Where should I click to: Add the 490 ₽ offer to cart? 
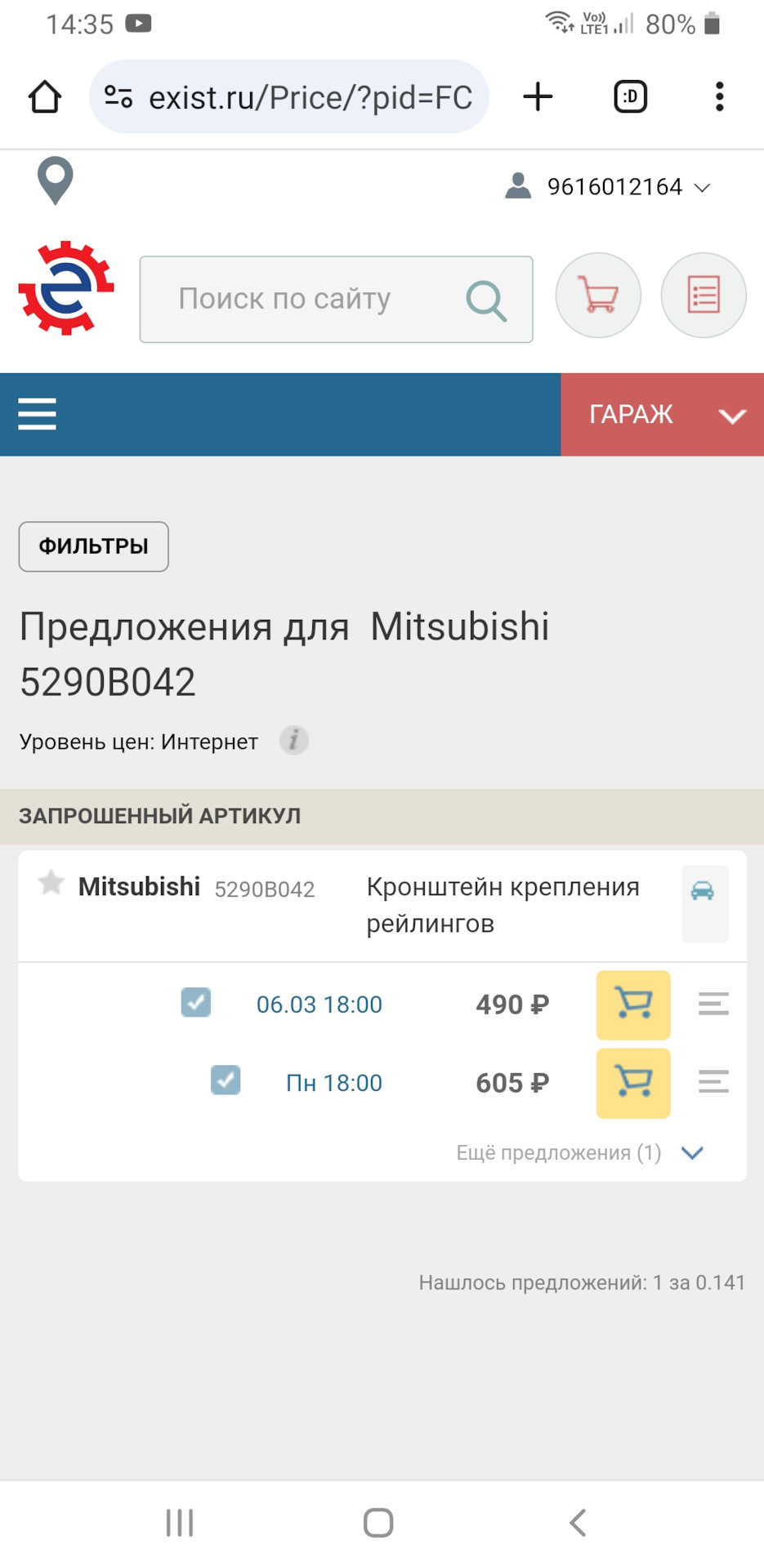633,1005
